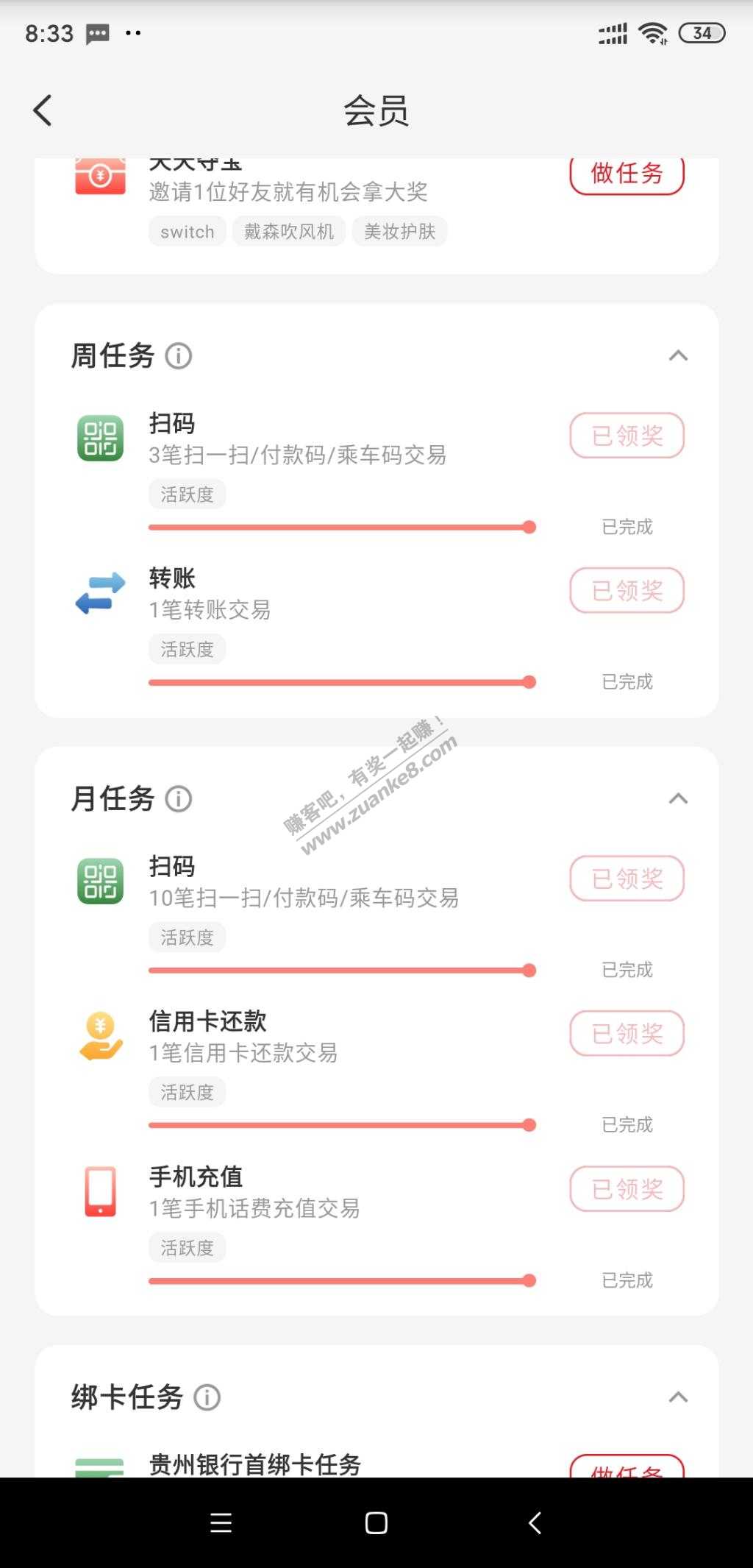Collapse the 月任务 section
753x1568 pixels.
click(678, 799)
